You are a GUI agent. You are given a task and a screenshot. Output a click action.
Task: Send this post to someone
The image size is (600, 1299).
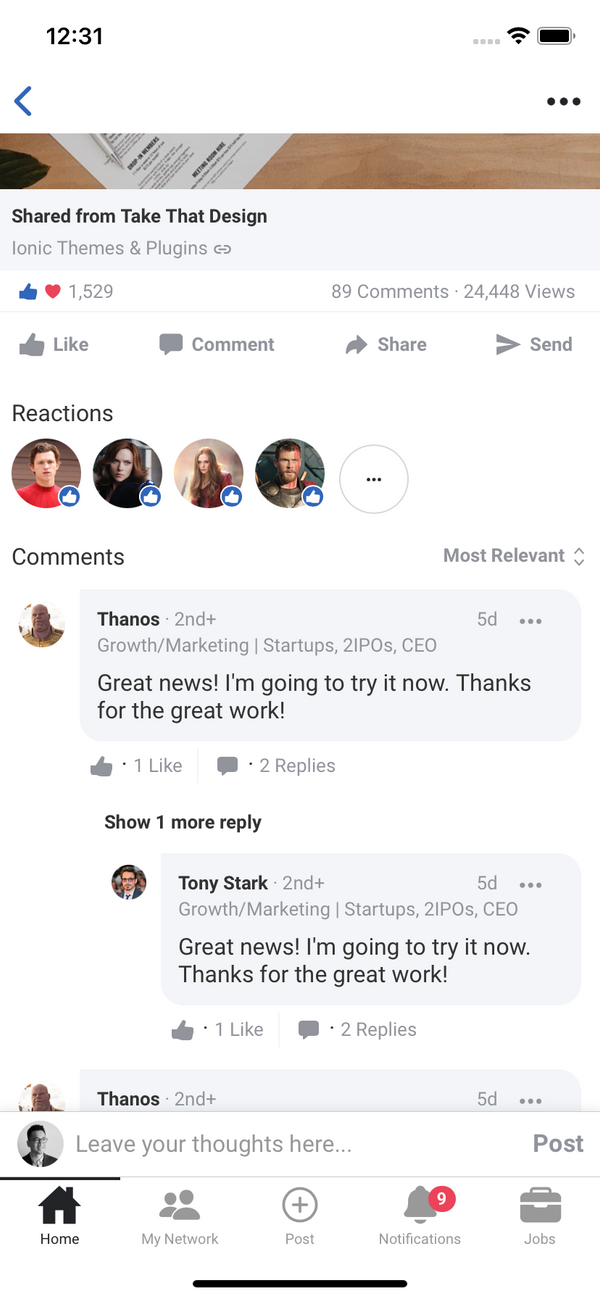coord(534,345)
